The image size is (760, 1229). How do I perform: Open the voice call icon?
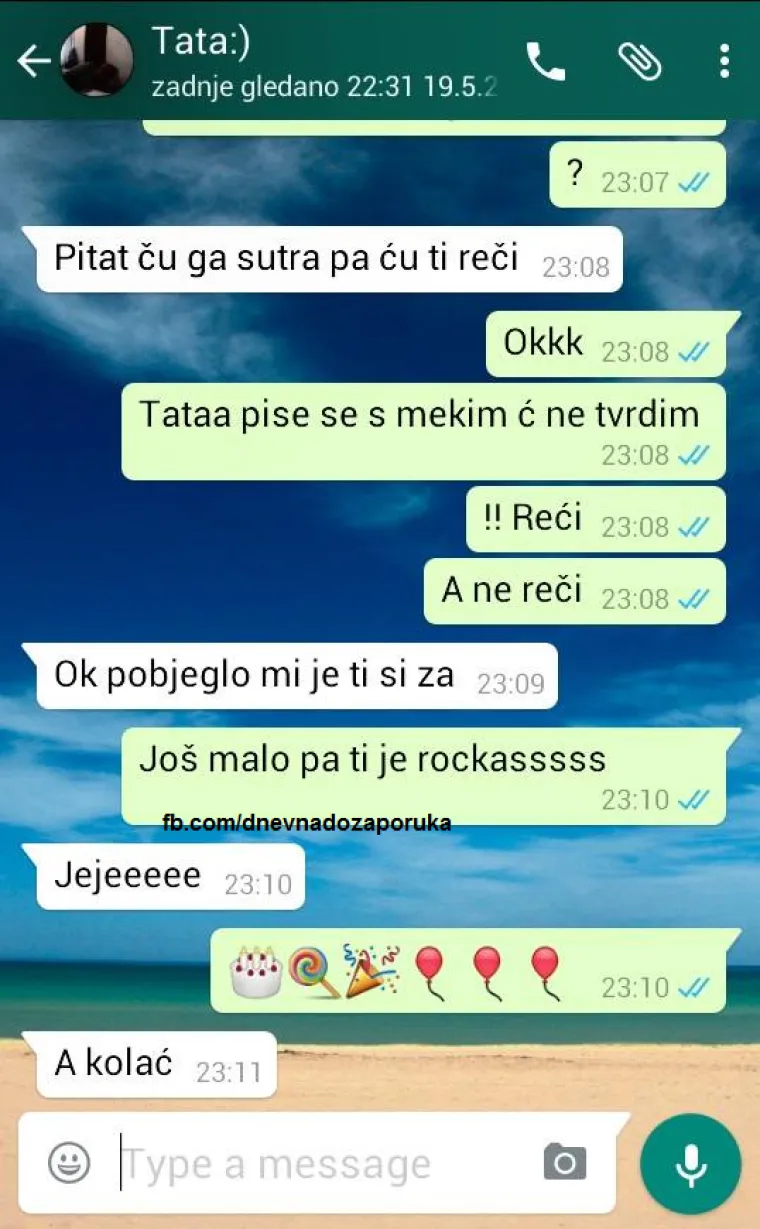[546, 60]
